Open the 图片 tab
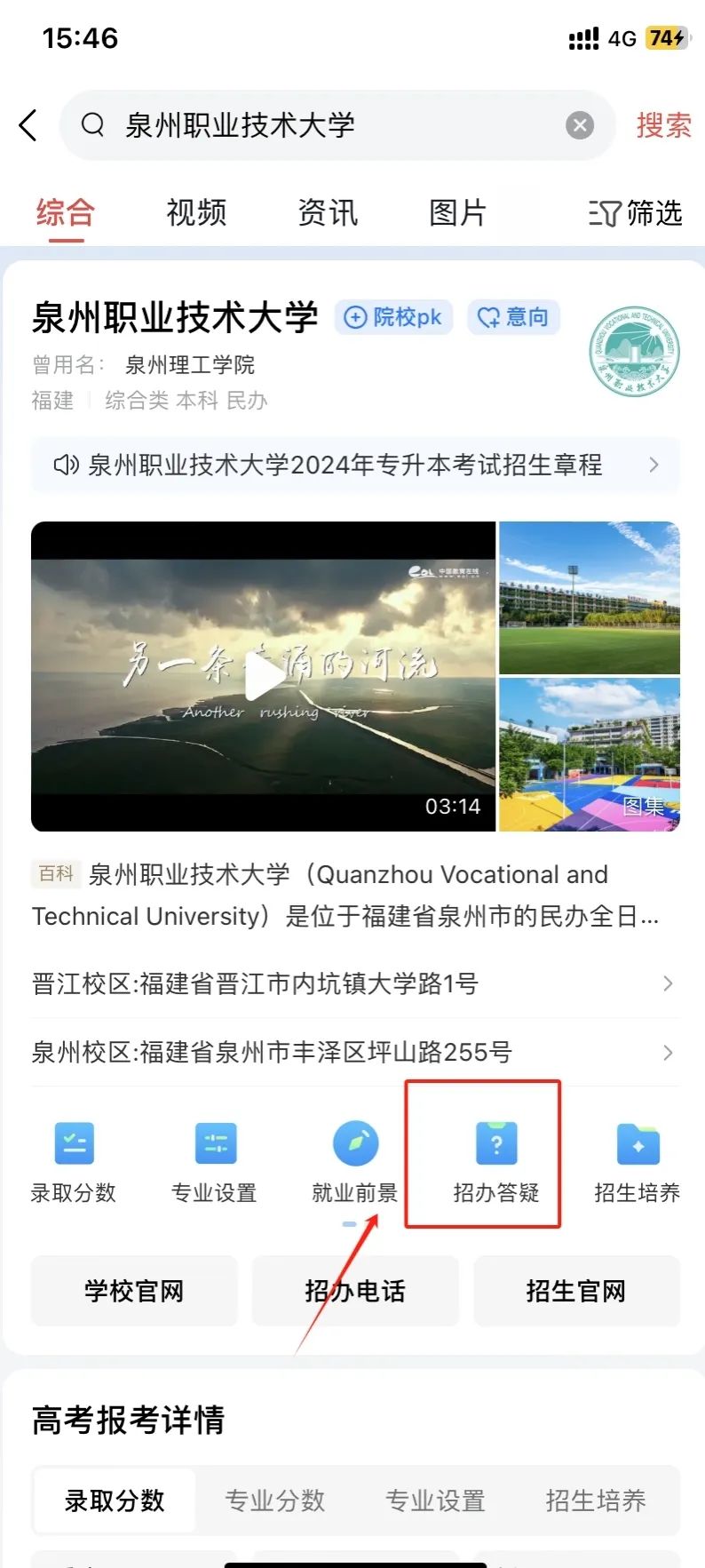The width and height of the screenshot is (705, 1568). [x=457, y=213]
